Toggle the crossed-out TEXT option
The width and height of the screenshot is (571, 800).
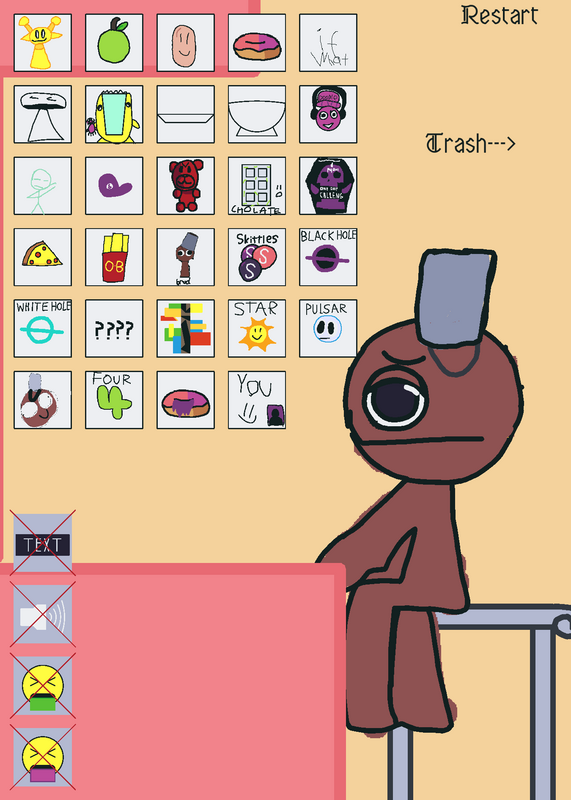click(42, 543)
